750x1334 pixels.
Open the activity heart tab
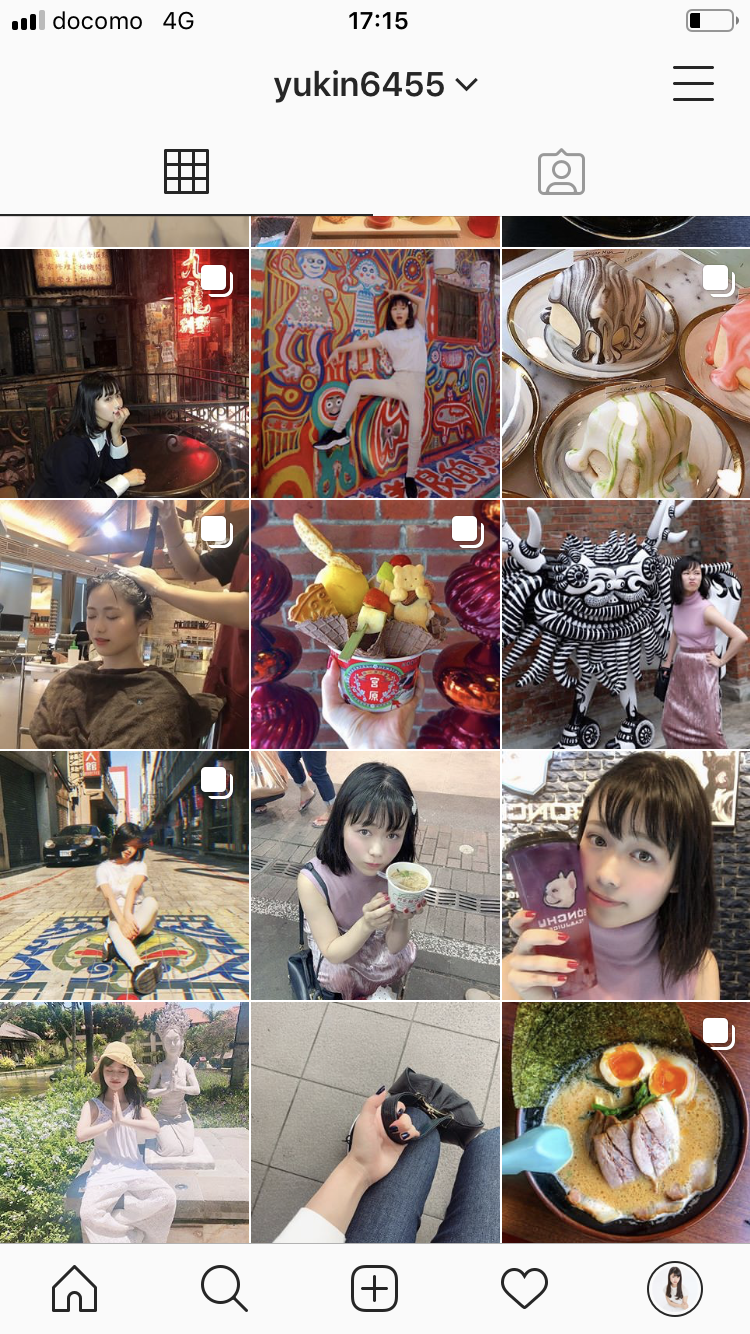(525, 1289)
